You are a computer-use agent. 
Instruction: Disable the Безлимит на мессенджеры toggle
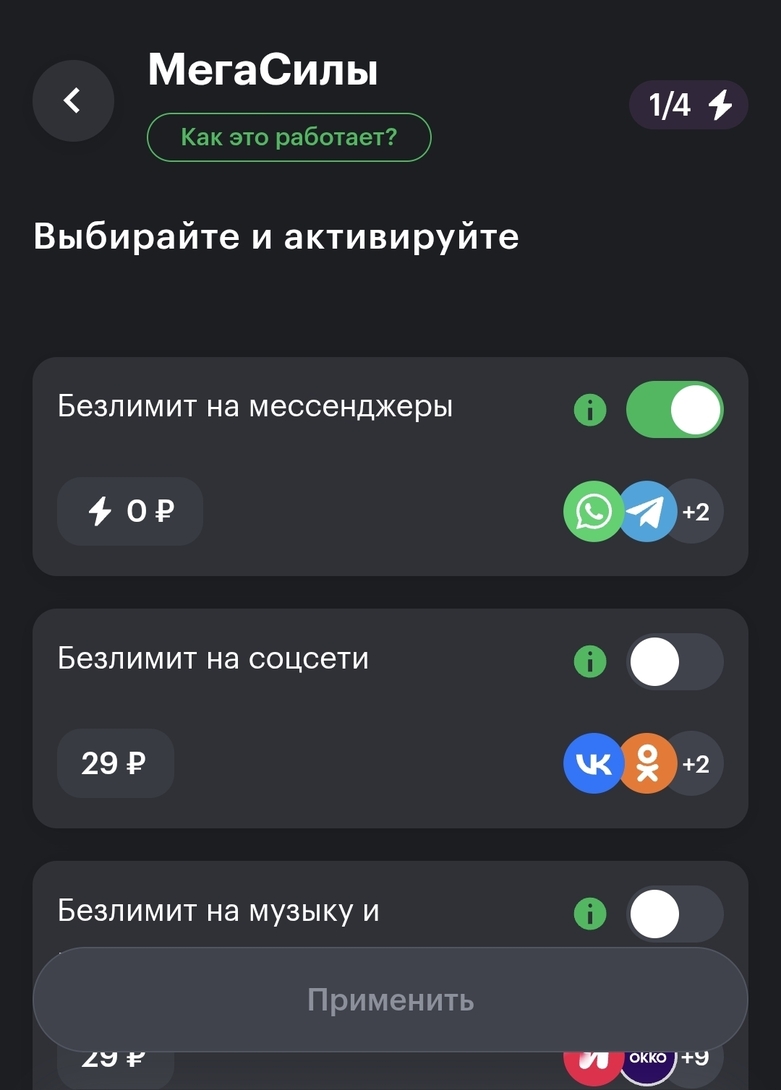coord(675,408)
